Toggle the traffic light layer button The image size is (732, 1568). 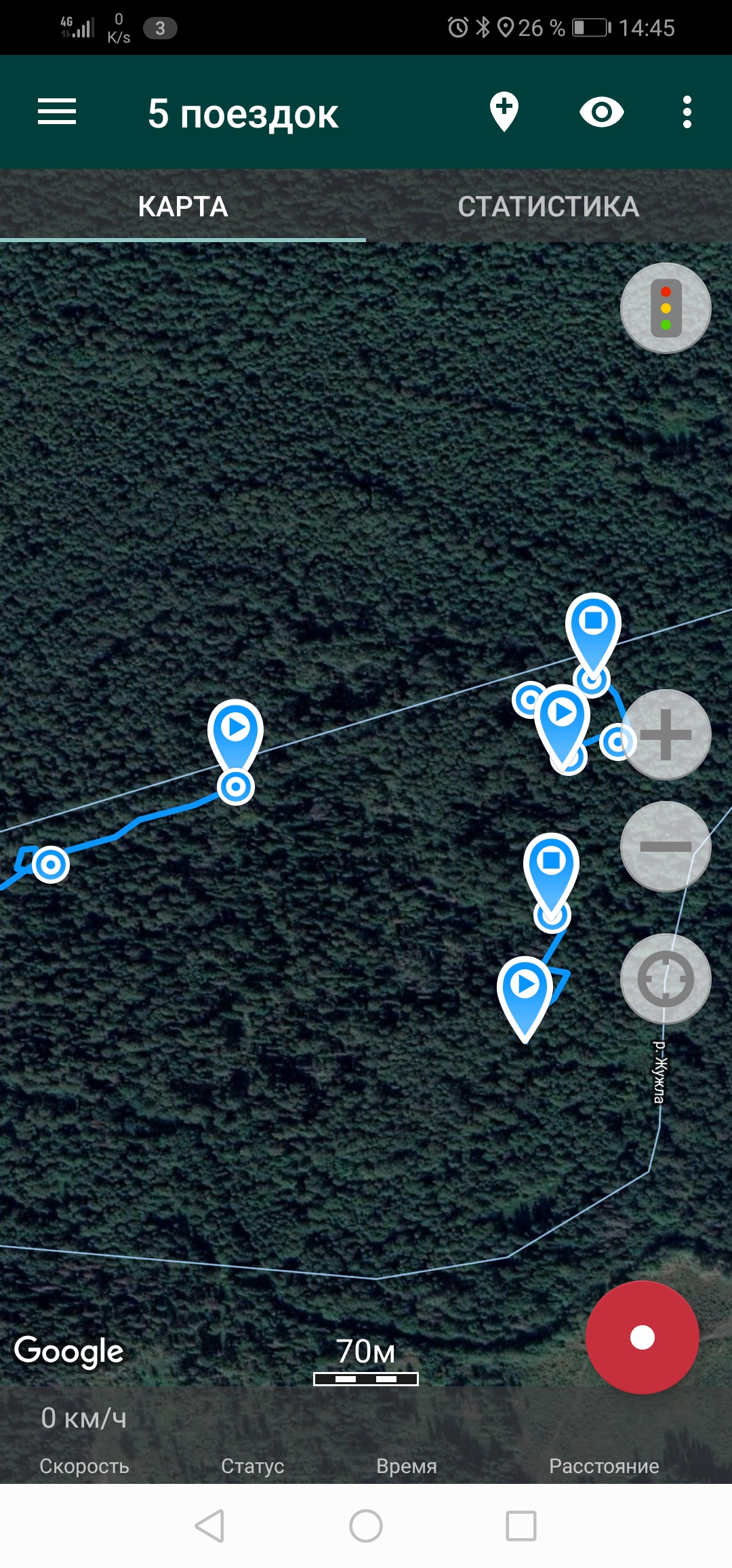click(x=666, y=309)
